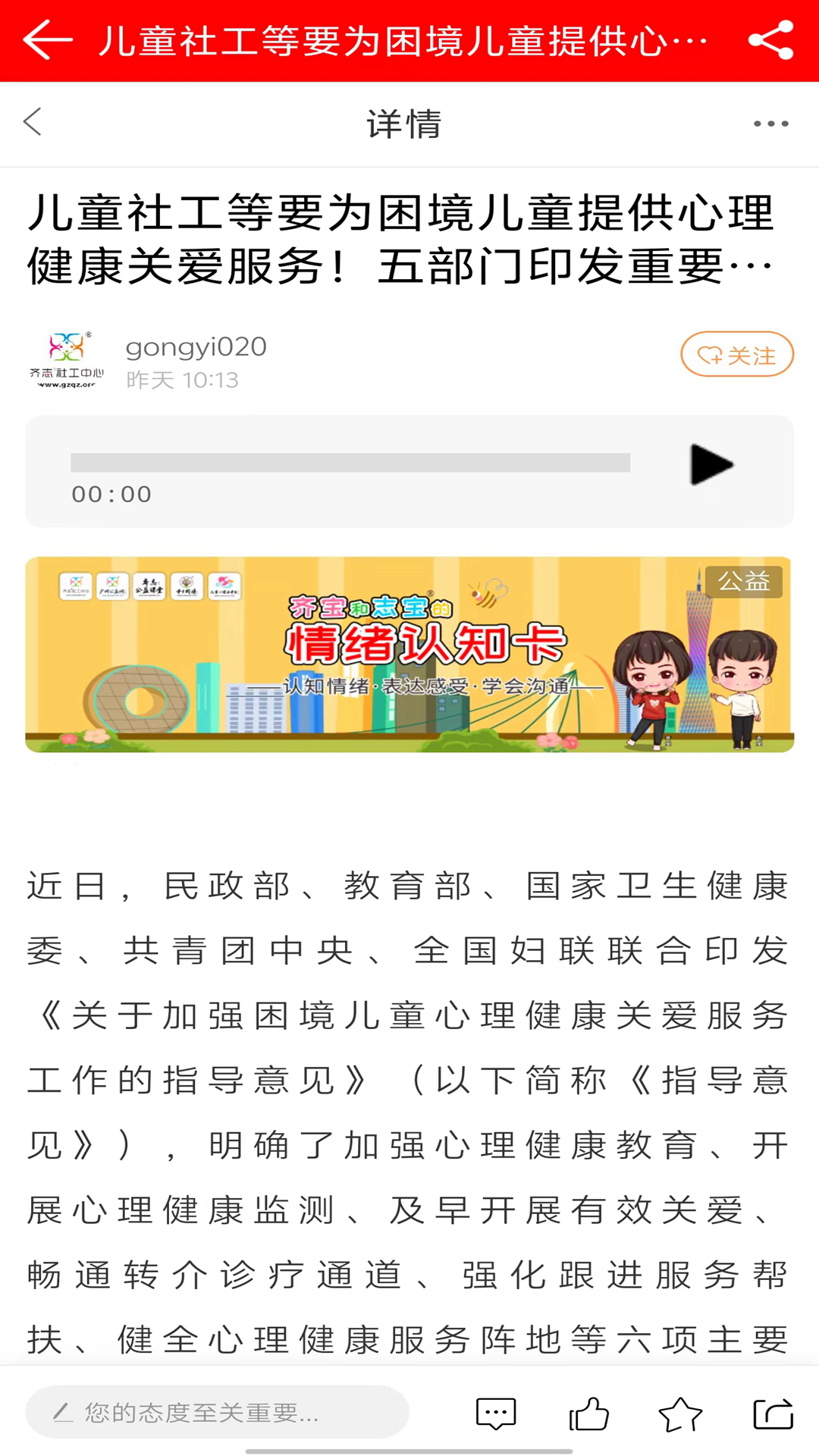819x1456 pixels.
Task: Tap the forward share icon at bottom right
Action: tap(771, 1412)
